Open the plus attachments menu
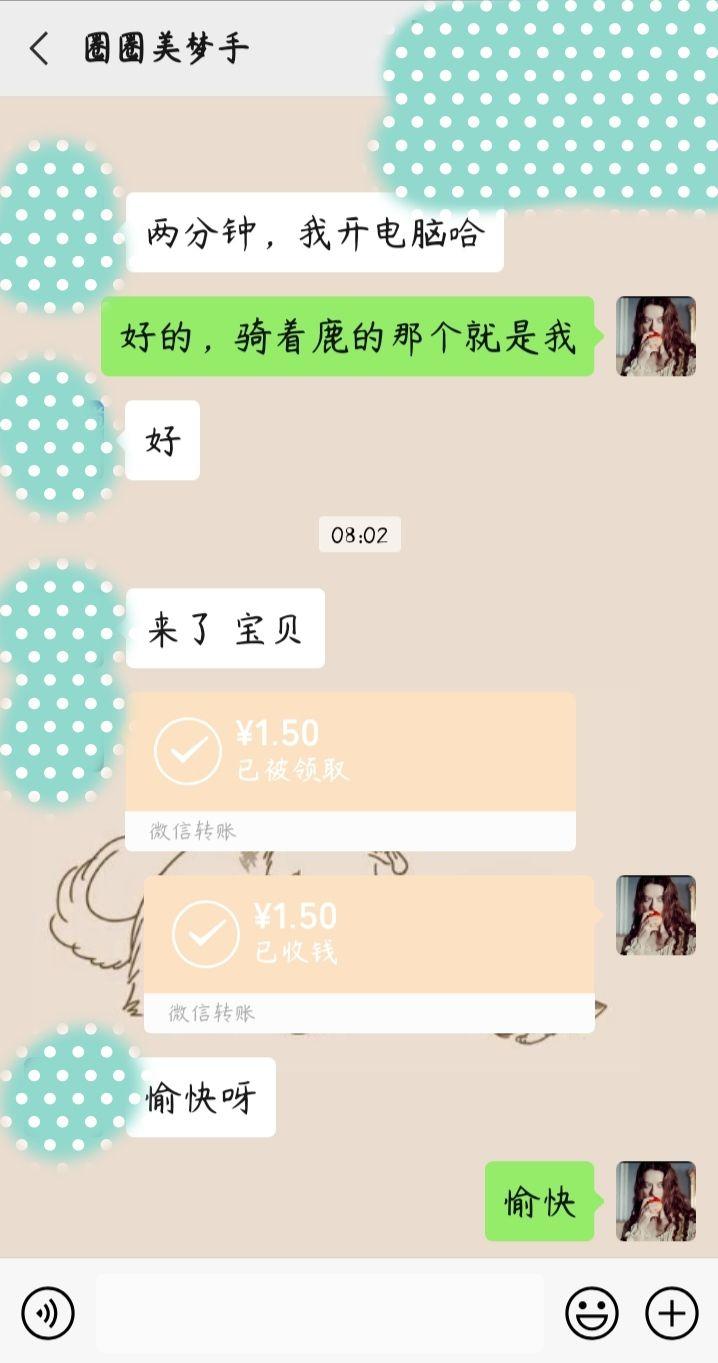The width and height of the screenshot is (718, 1363). [x=671, y=1312]
